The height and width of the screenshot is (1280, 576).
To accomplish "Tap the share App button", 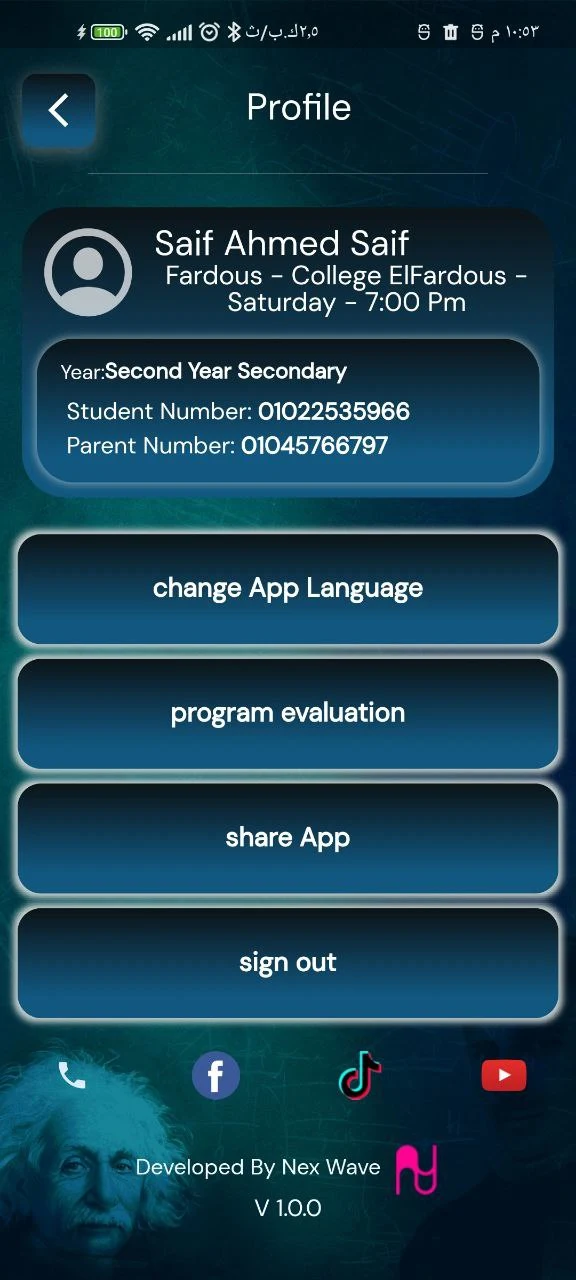I will point(288,838).
